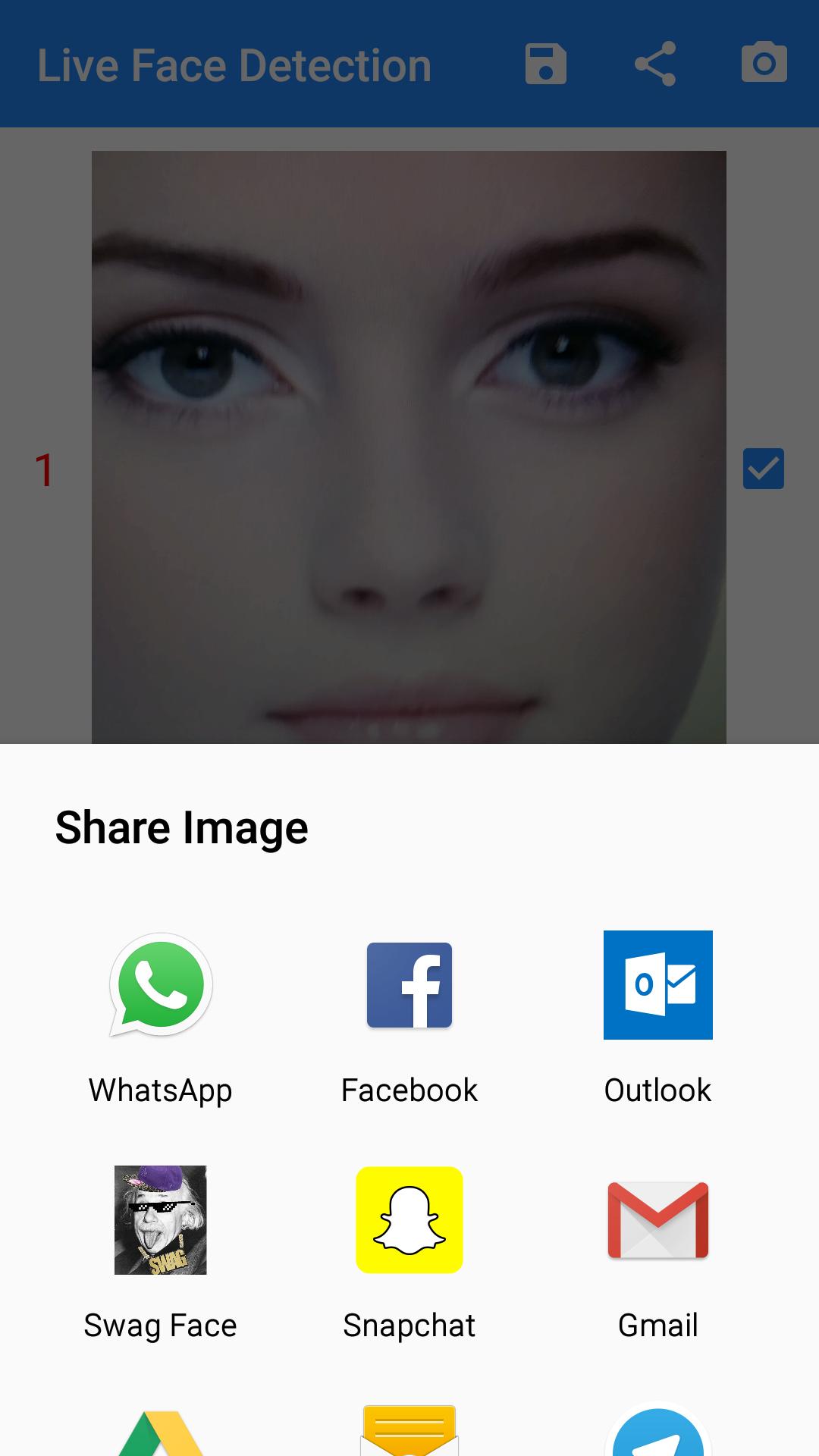Tap the share icon in the app bar
This screenshot has width=819, height=1456.
pos(655,64)
